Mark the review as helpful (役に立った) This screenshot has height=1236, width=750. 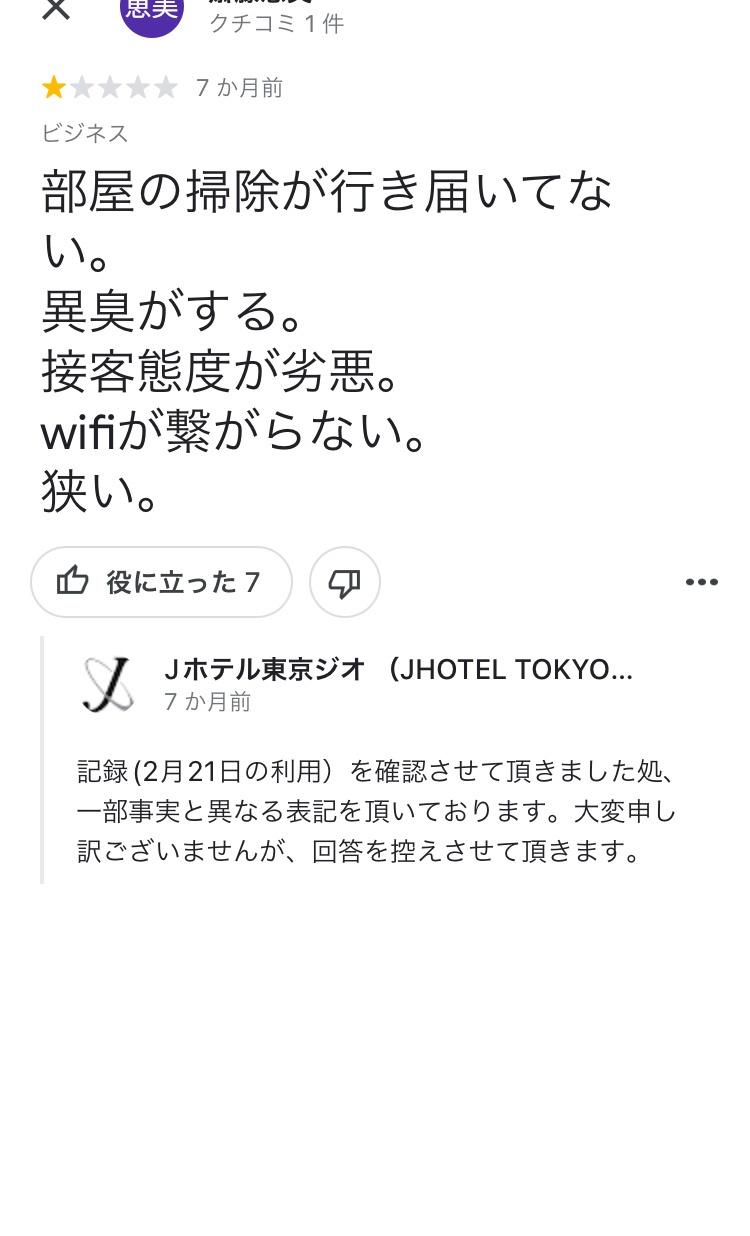pos(161,582)
